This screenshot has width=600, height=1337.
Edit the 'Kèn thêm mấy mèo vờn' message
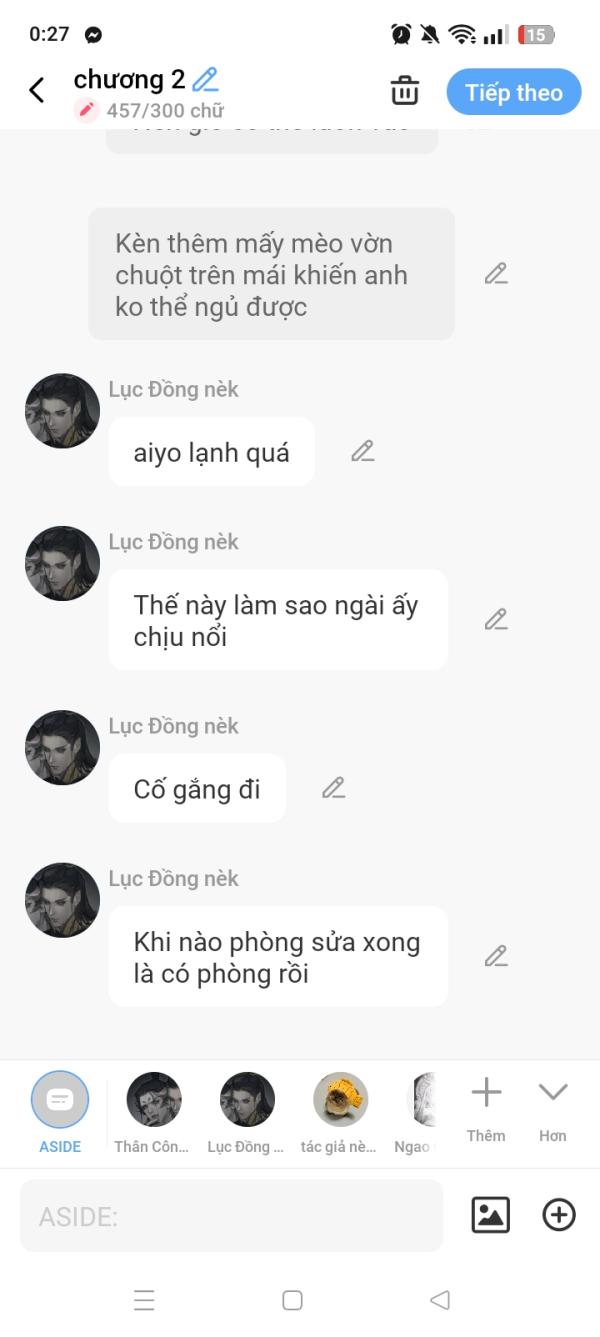tap(496, 274)
